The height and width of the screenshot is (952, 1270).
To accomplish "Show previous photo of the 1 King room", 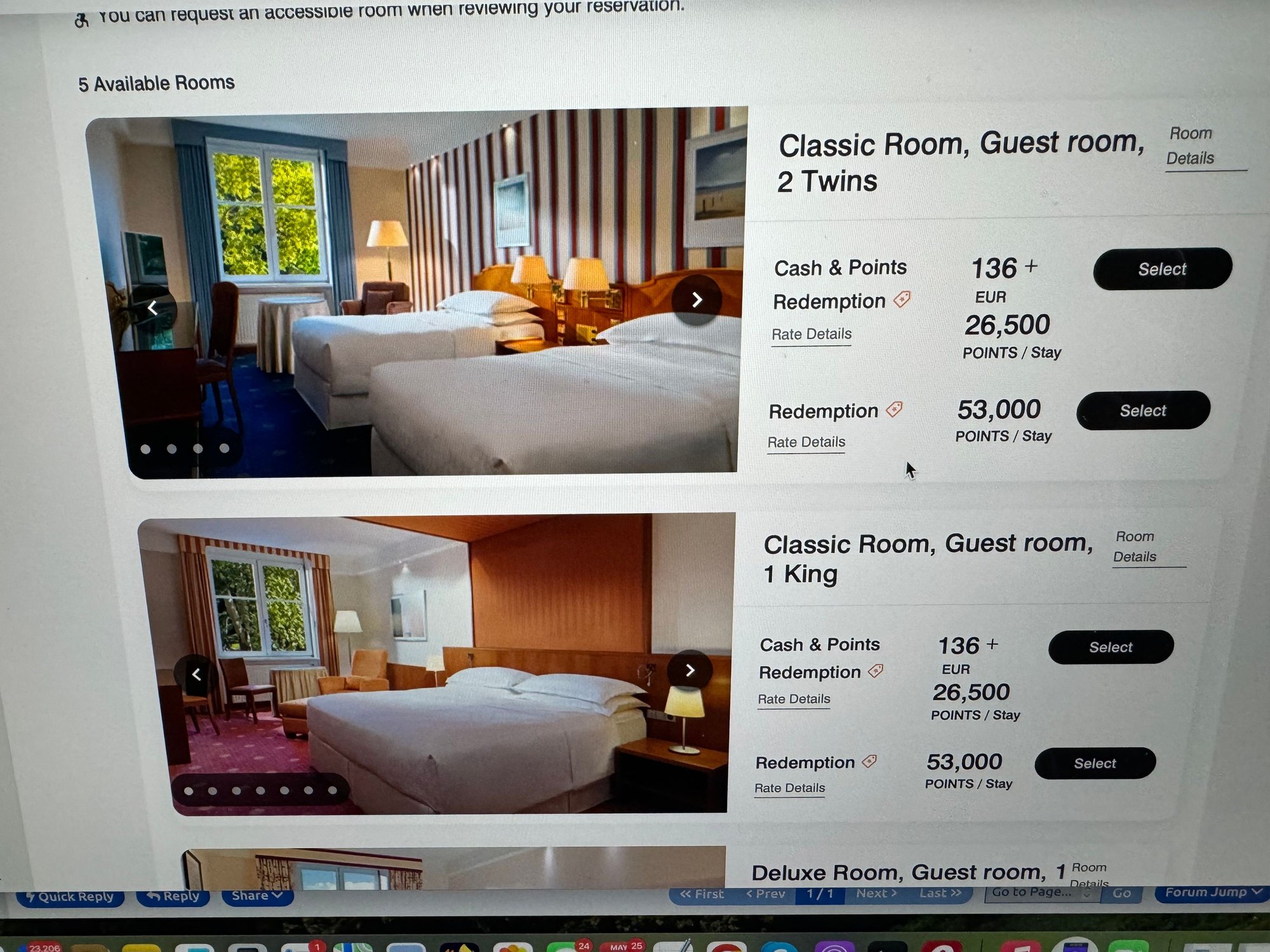I will pos(196,675).
